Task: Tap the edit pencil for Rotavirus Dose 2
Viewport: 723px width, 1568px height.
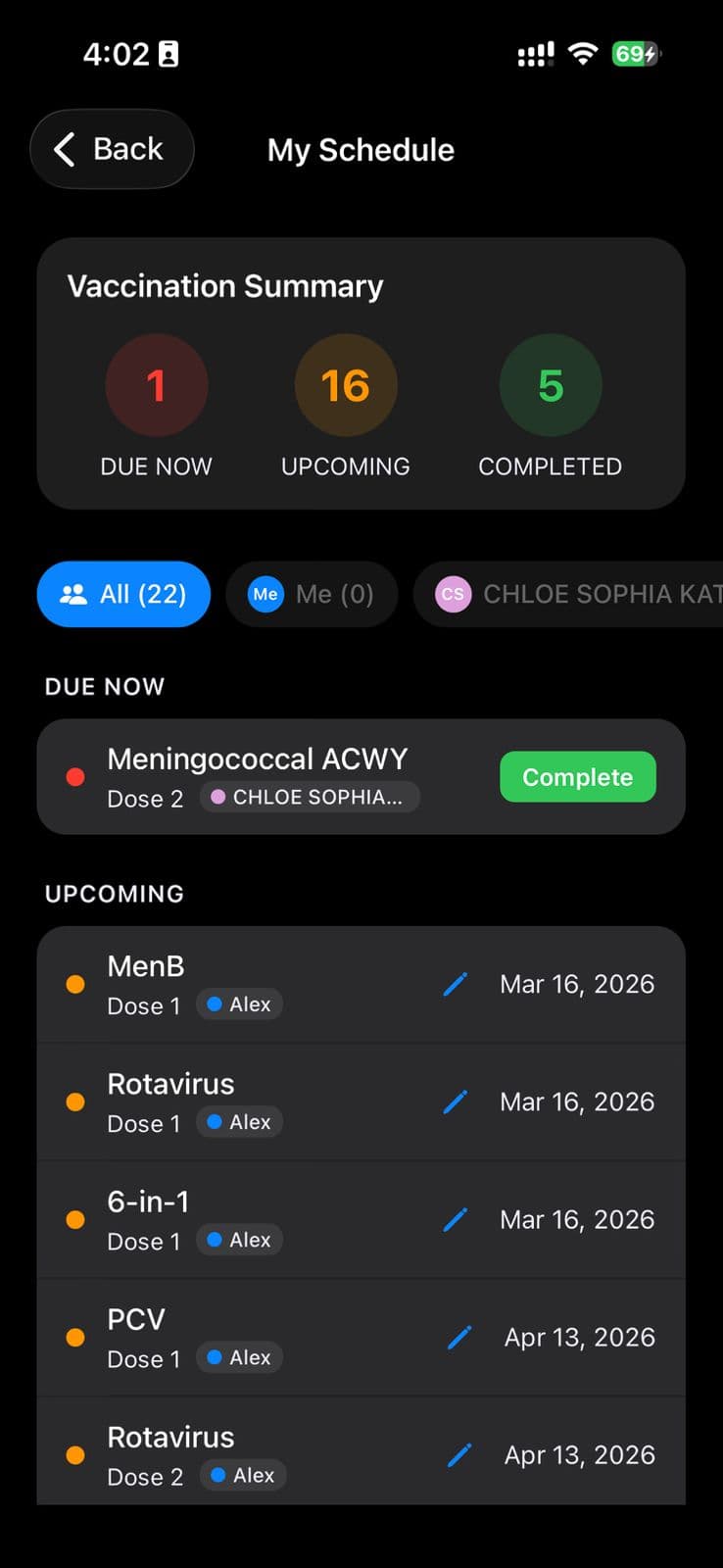Action: point(458,1455)
